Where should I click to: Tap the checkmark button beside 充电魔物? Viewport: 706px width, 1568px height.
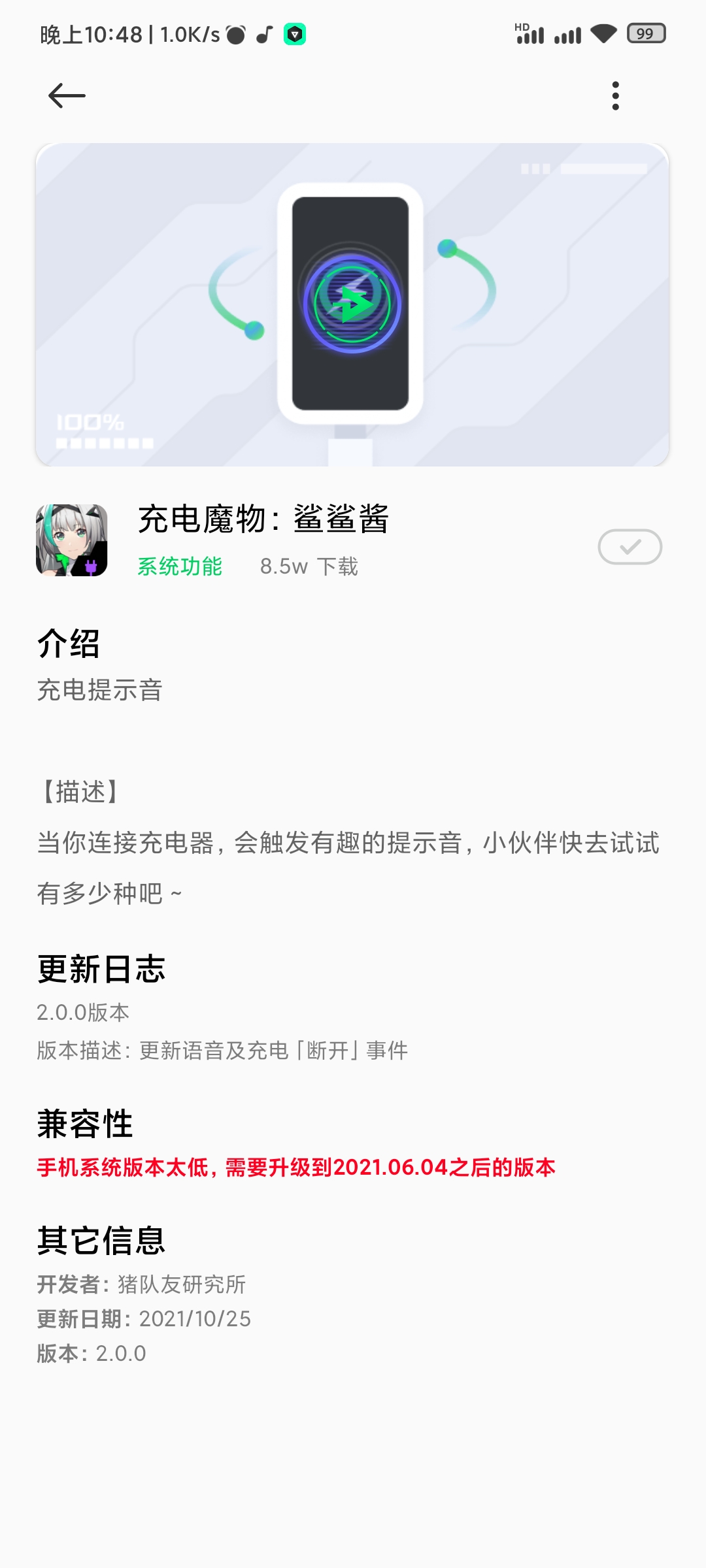pos(630,547)
